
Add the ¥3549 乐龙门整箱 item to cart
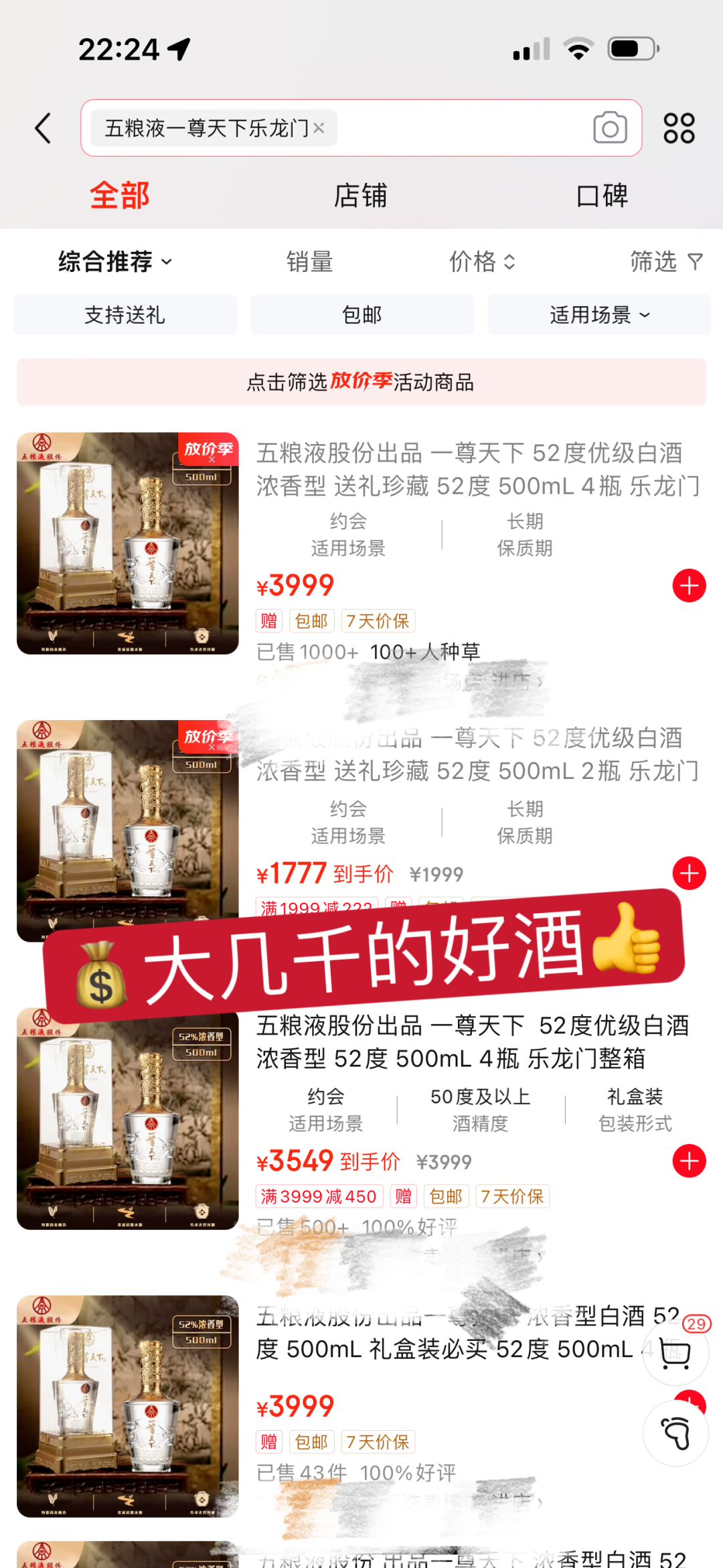[x=689, y=1161]
